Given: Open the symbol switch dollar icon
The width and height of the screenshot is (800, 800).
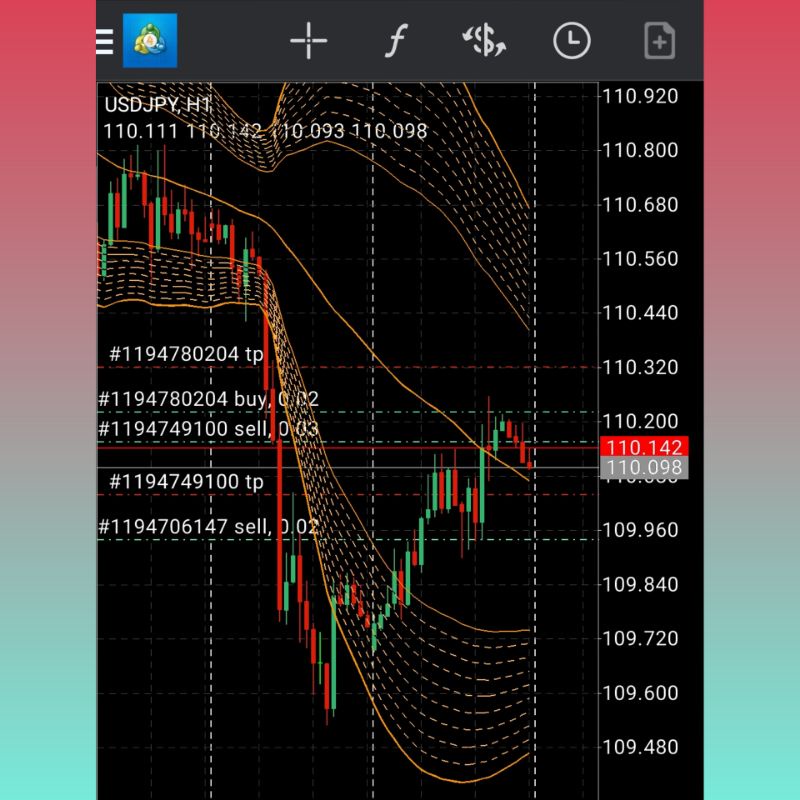Looking at the screenshot, I should click(484, 41).
